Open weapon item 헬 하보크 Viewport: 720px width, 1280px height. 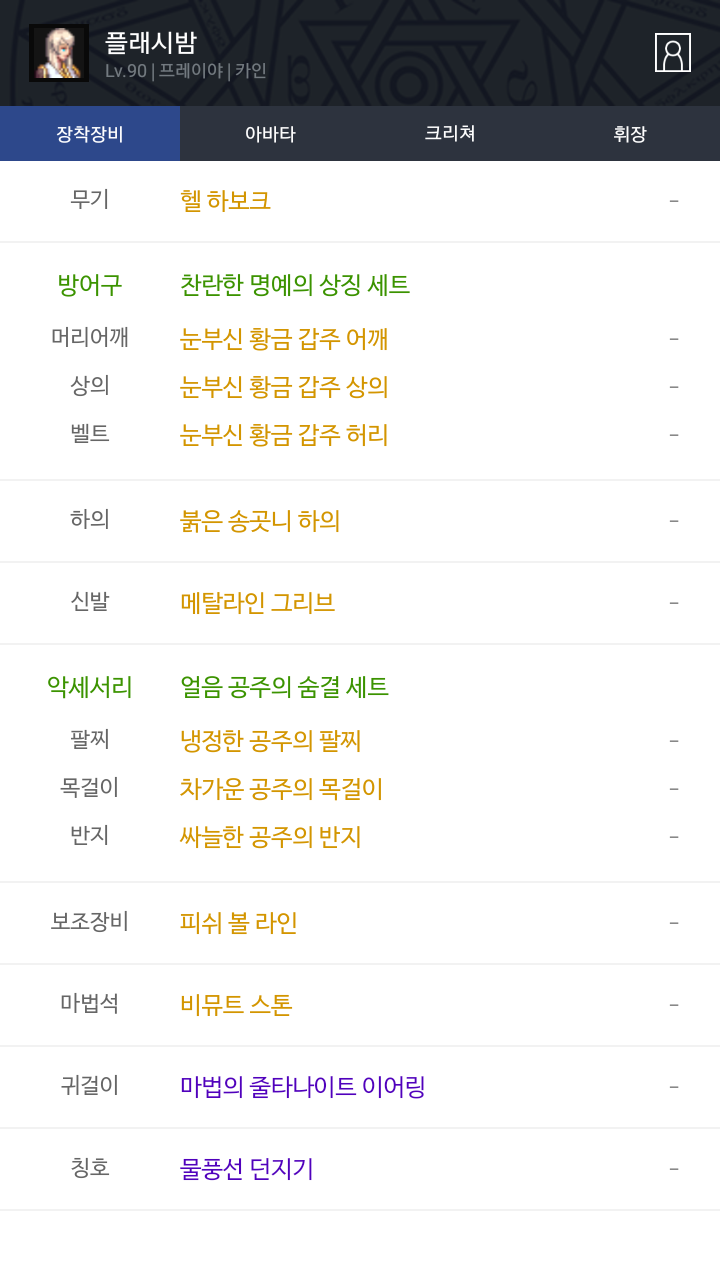(x=225, y=200)
